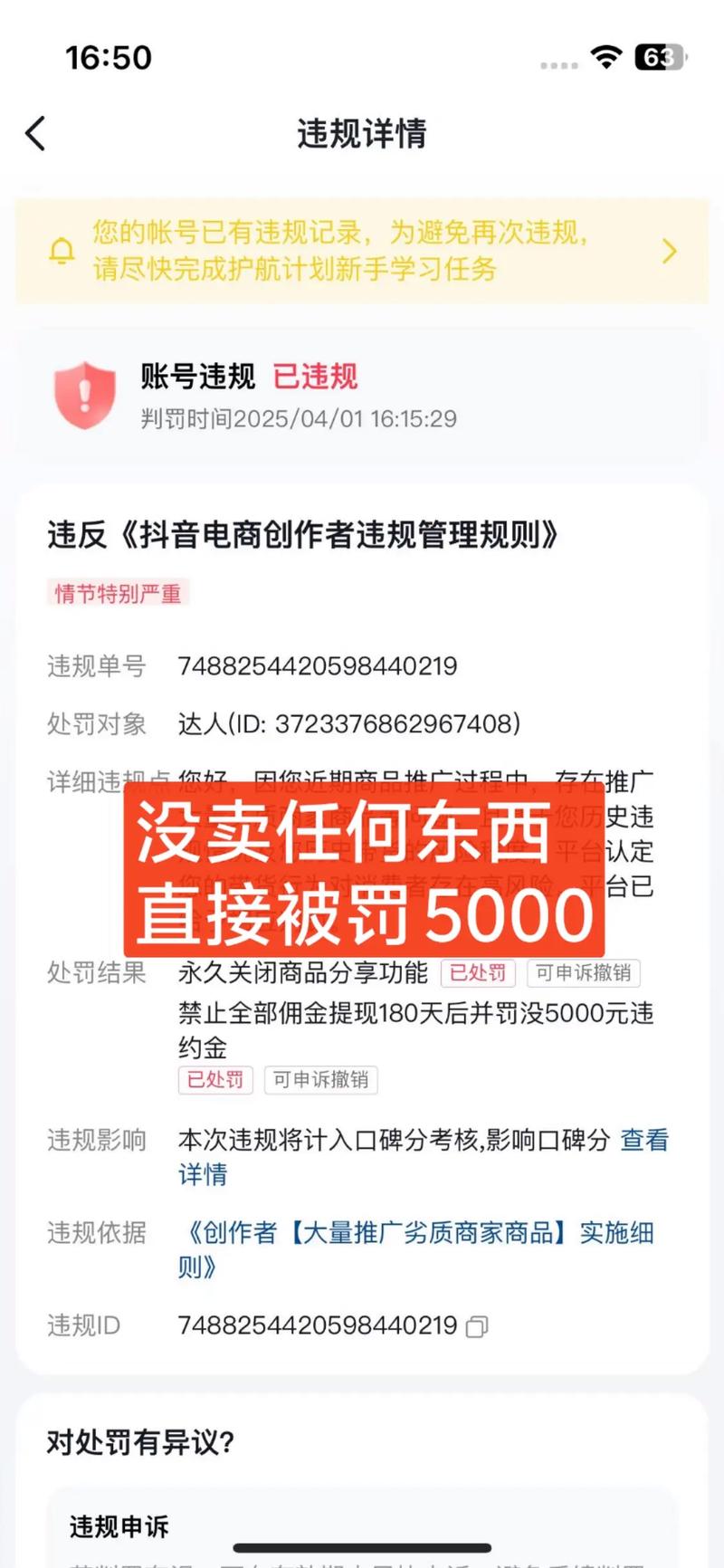The image size is (724, 1568).
Task: Tap the first 已处罚 red tag
Action: click(478, 973)
